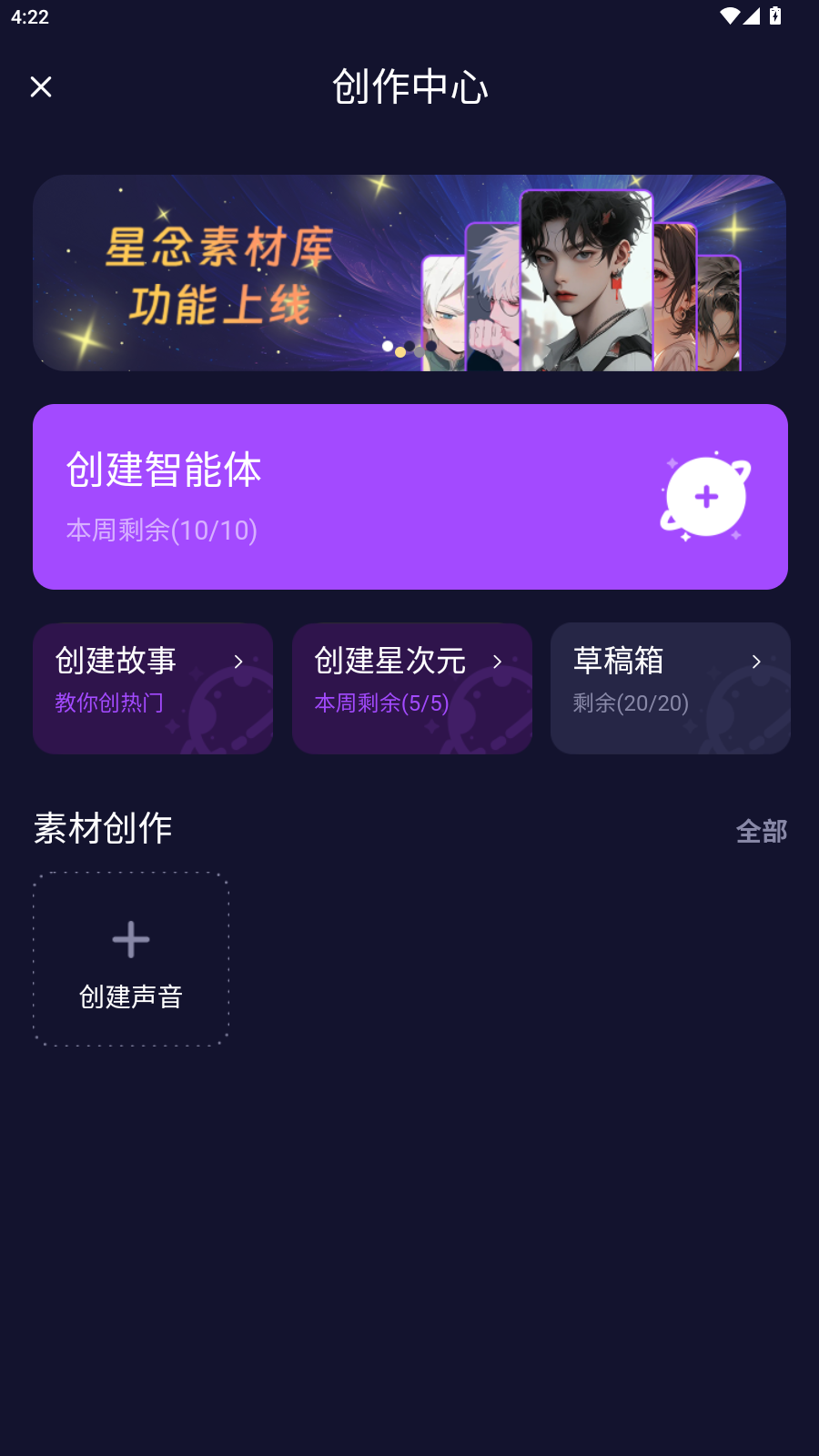819x1456 pixels.
Task: Expand 创建故事 via its chevron arrow
Action: [238, 662]
